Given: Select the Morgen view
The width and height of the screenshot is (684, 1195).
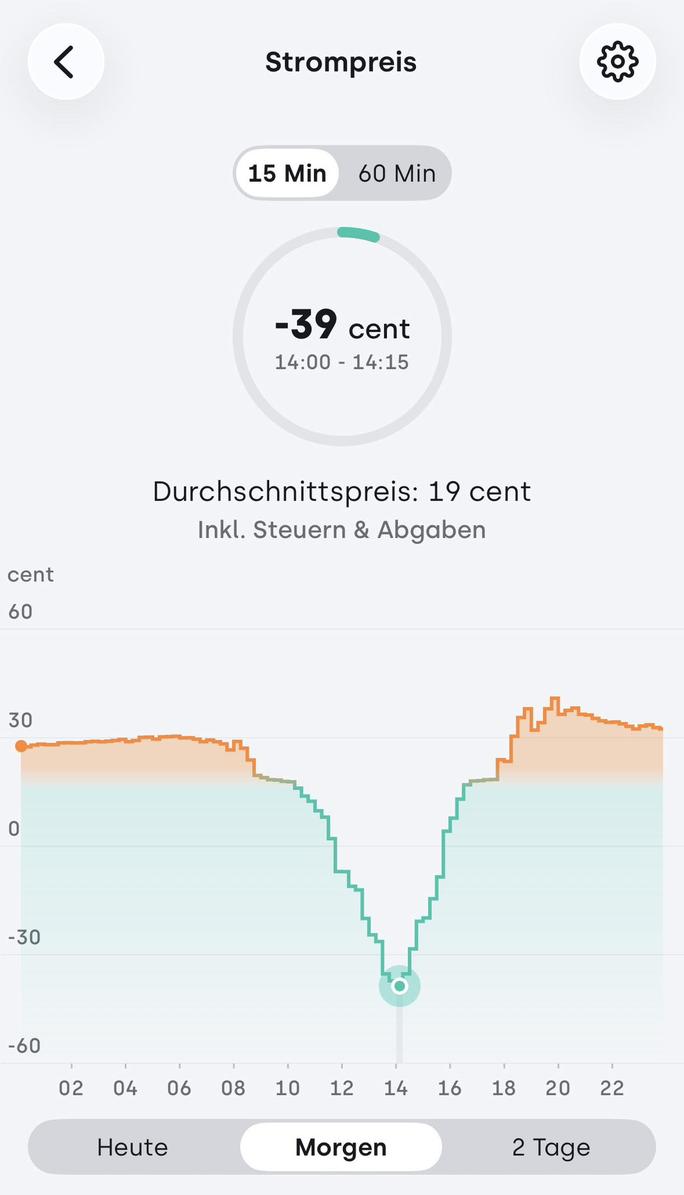Looking at the screenshot, I should tap(340, 1147).
